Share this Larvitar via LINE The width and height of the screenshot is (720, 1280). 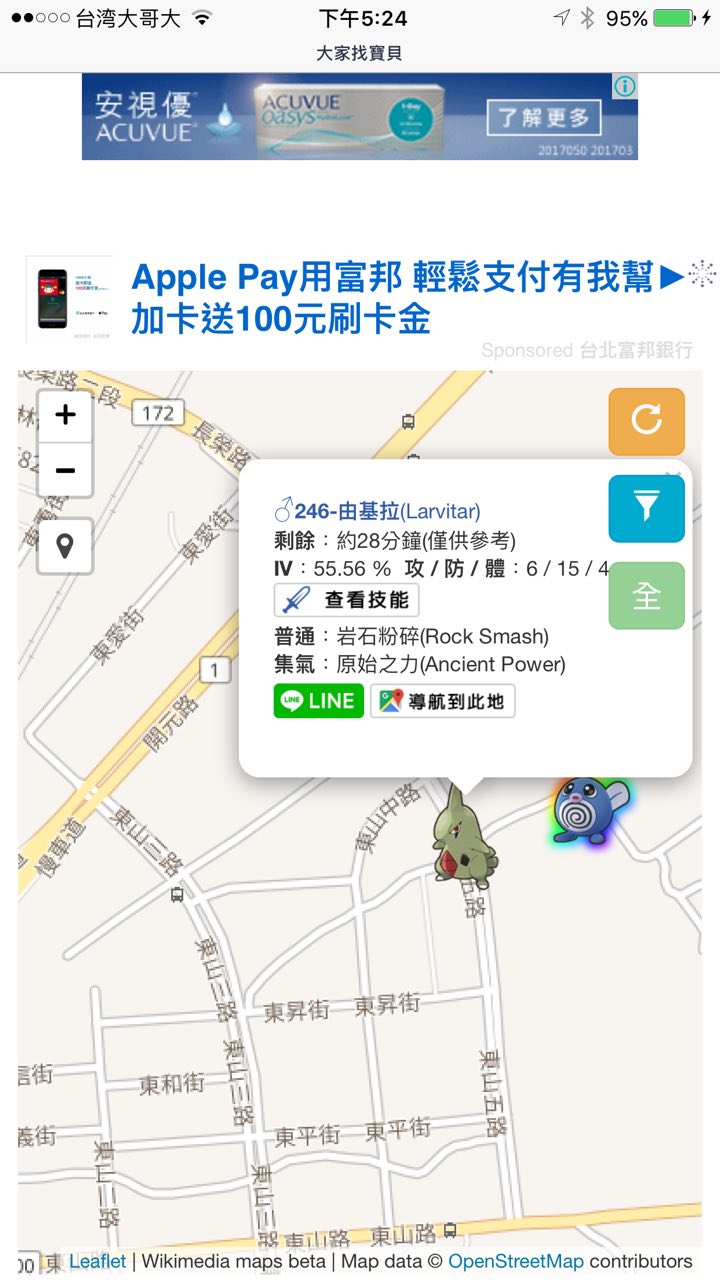(x=318, y=701)
